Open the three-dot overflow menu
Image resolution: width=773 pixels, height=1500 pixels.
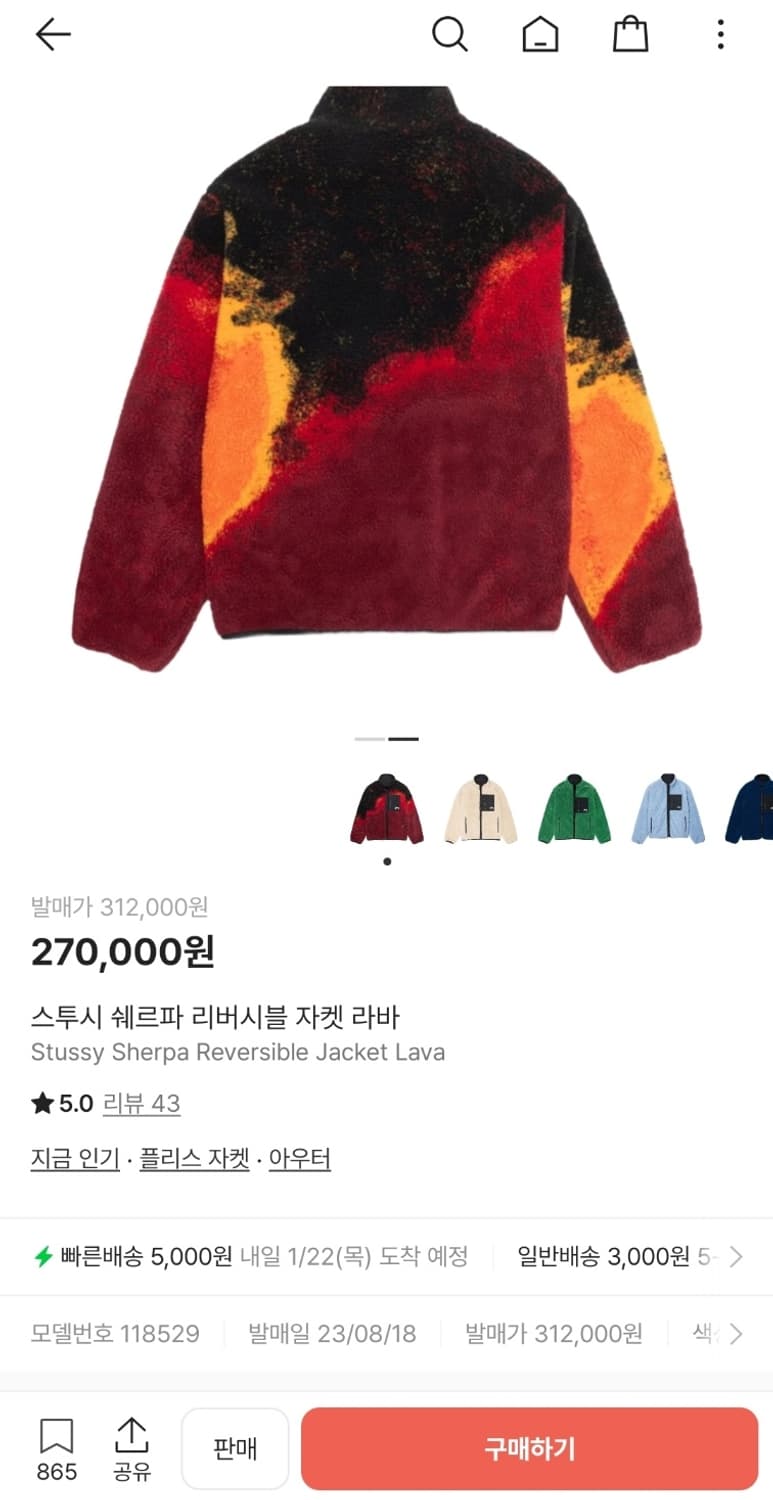[x=719, y=33]
